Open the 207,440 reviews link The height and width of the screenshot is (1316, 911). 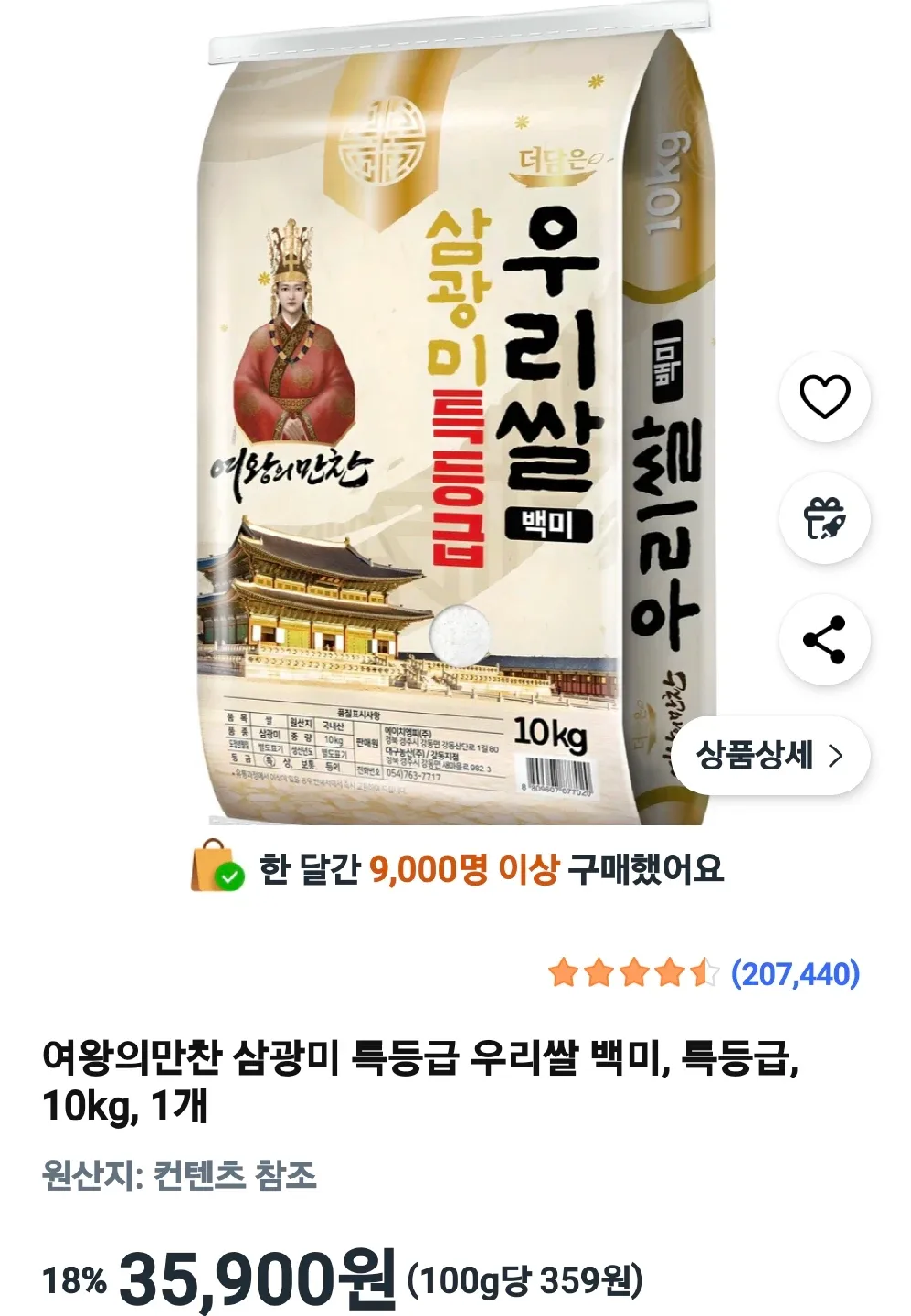[x=795, y=974]
